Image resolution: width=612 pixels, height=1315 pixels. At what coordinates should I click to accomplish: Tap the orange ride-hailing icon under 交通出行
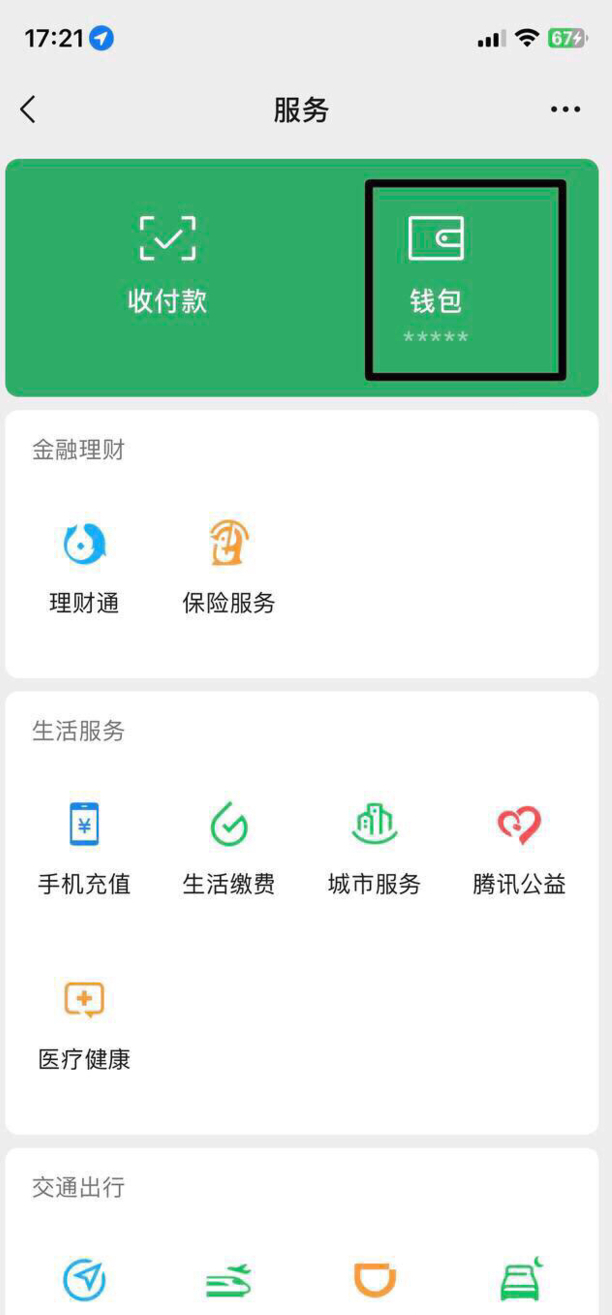pos(374,1278)
